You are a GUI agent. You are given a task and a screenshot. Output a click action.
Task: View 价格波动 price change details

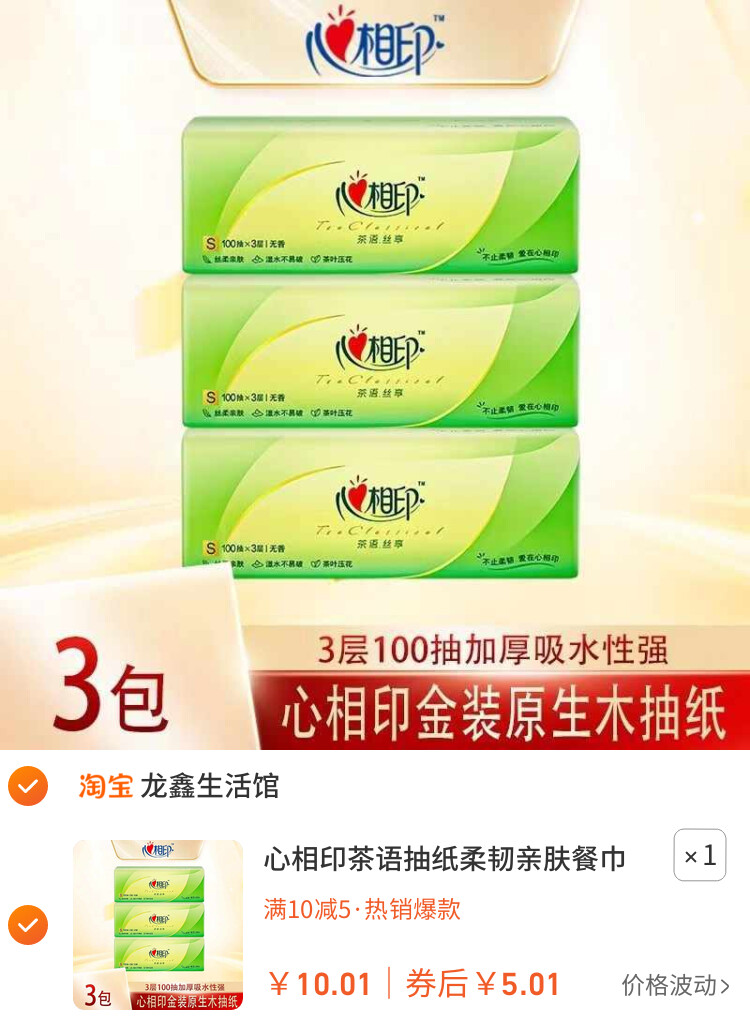[675, 985]
